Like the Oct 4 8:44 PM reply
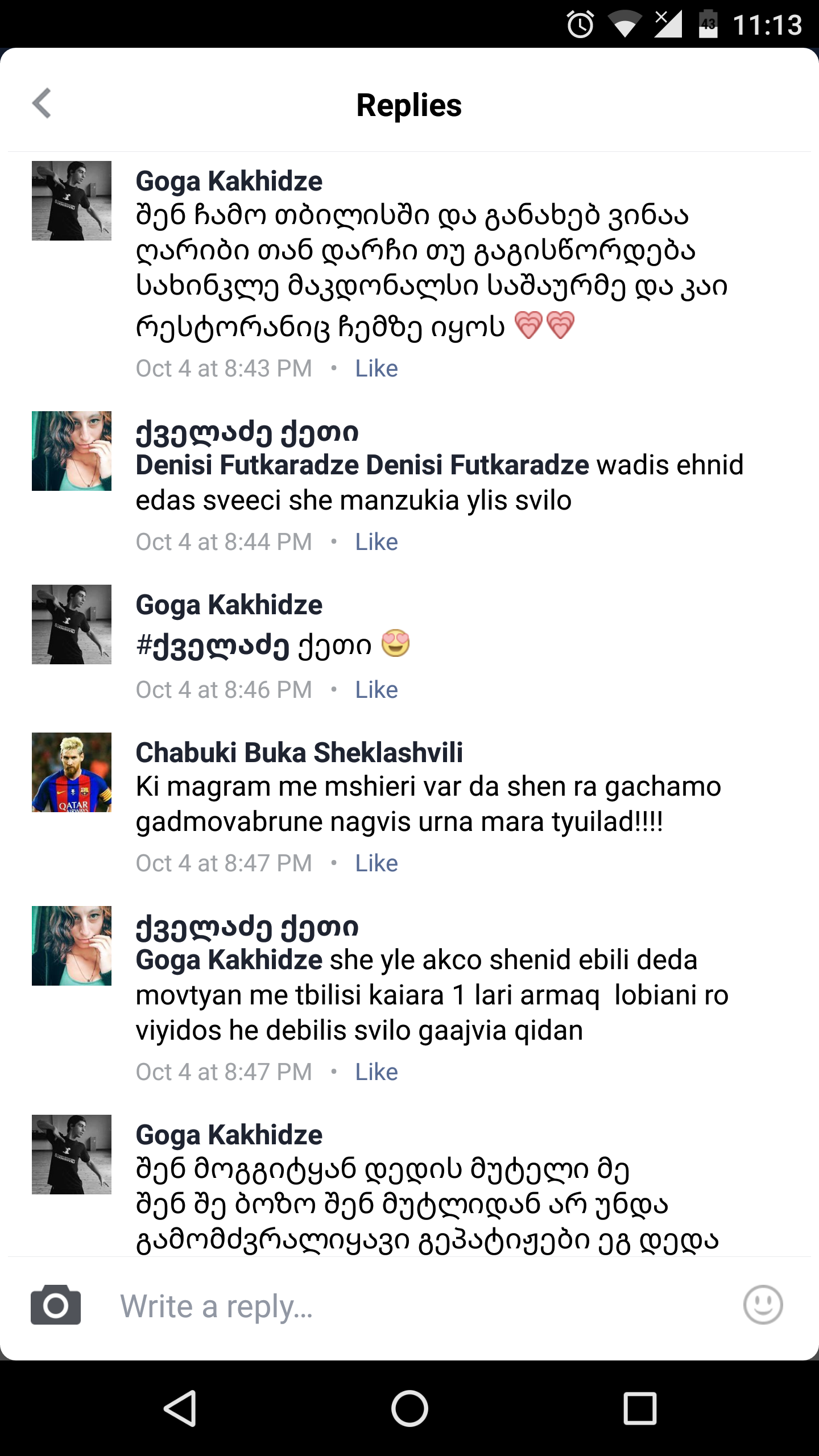This screenshot has height=1456, width=819. tap(376, 542)
